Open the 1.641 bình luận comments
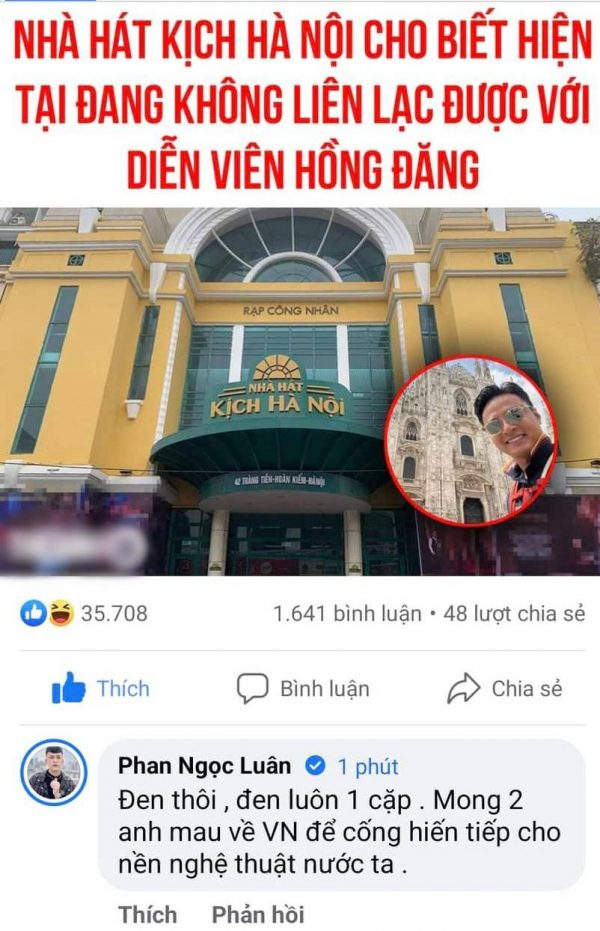Viewport: 600px width, 931px height. click(347, 613)
